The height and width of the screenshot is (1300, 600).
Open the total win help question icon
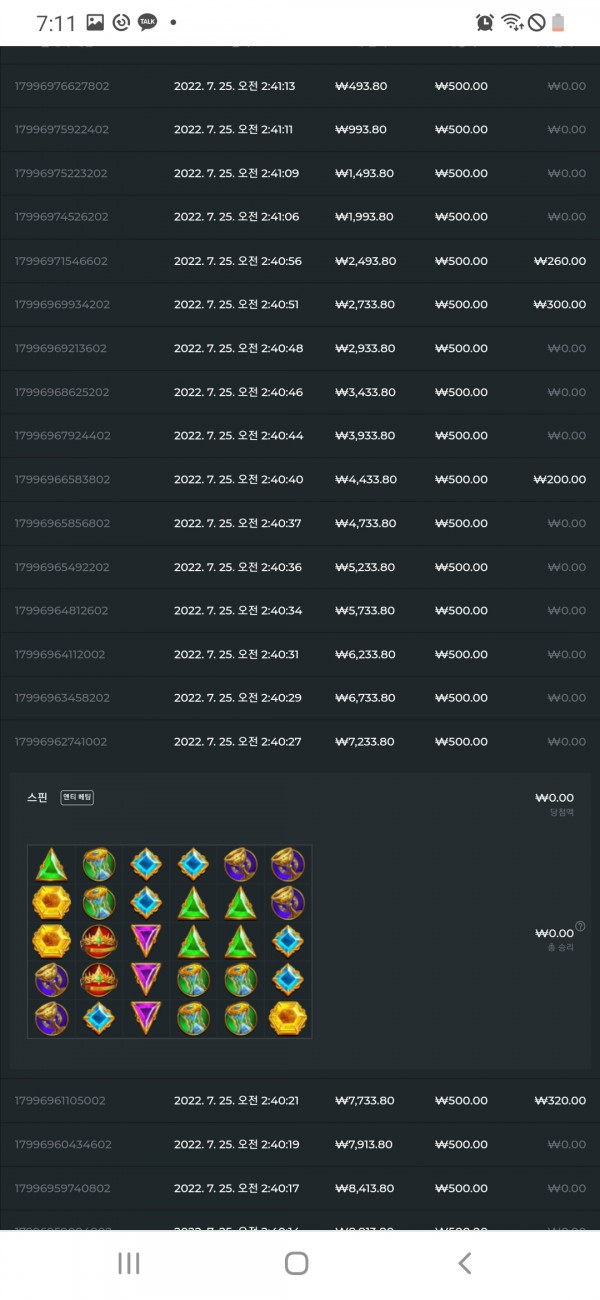click(581, 926)
